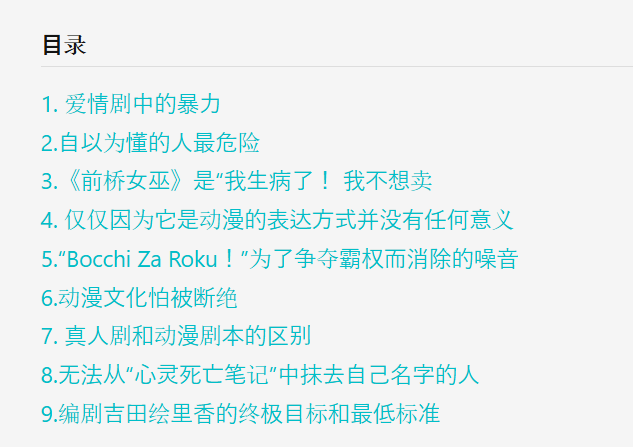Open section 8 about 心灵死亡笔记
The image size is (633, 447).
pos(260,375)
